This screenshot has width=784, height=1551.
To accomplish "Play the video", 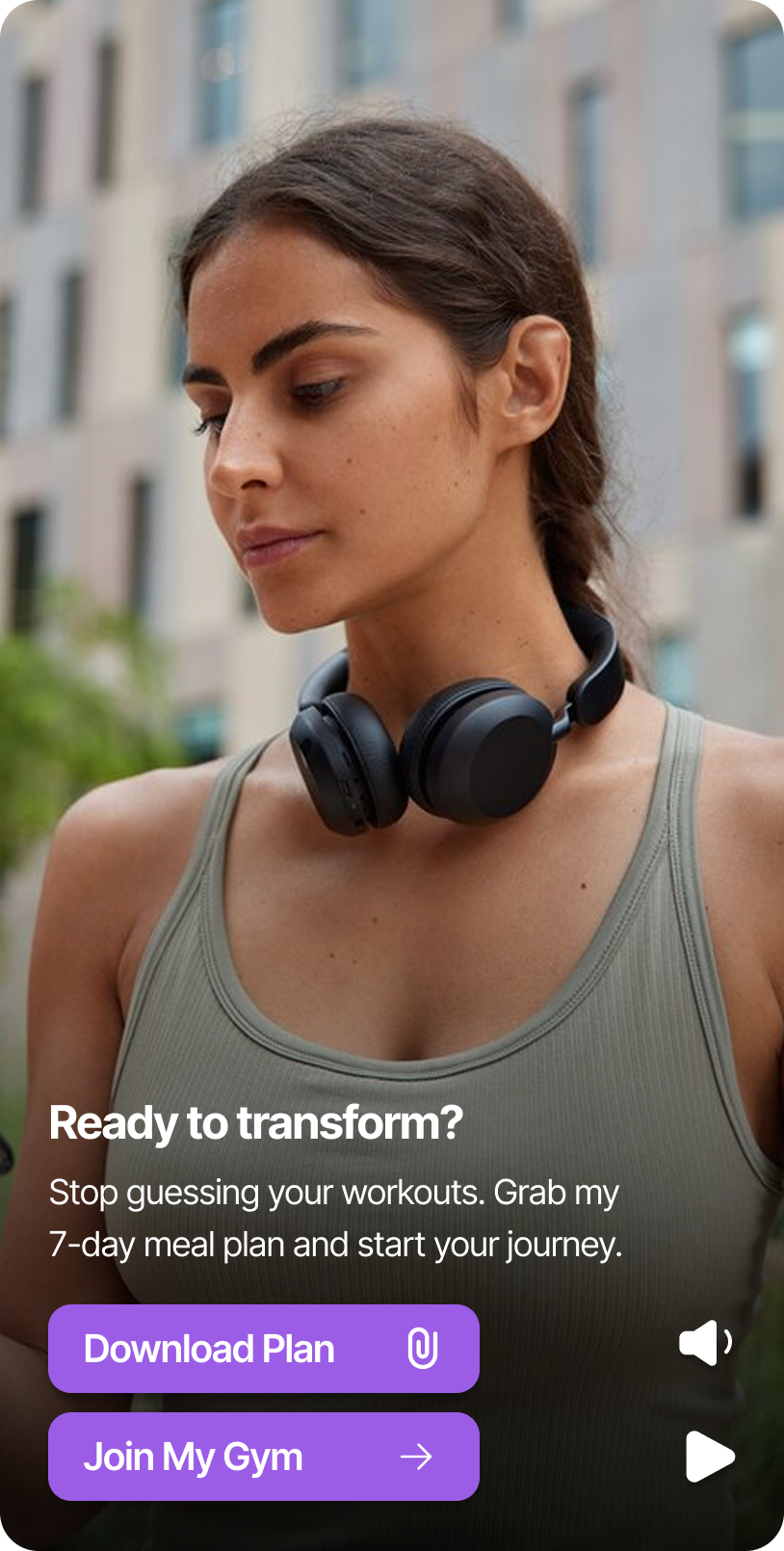I will point(710,1457).
